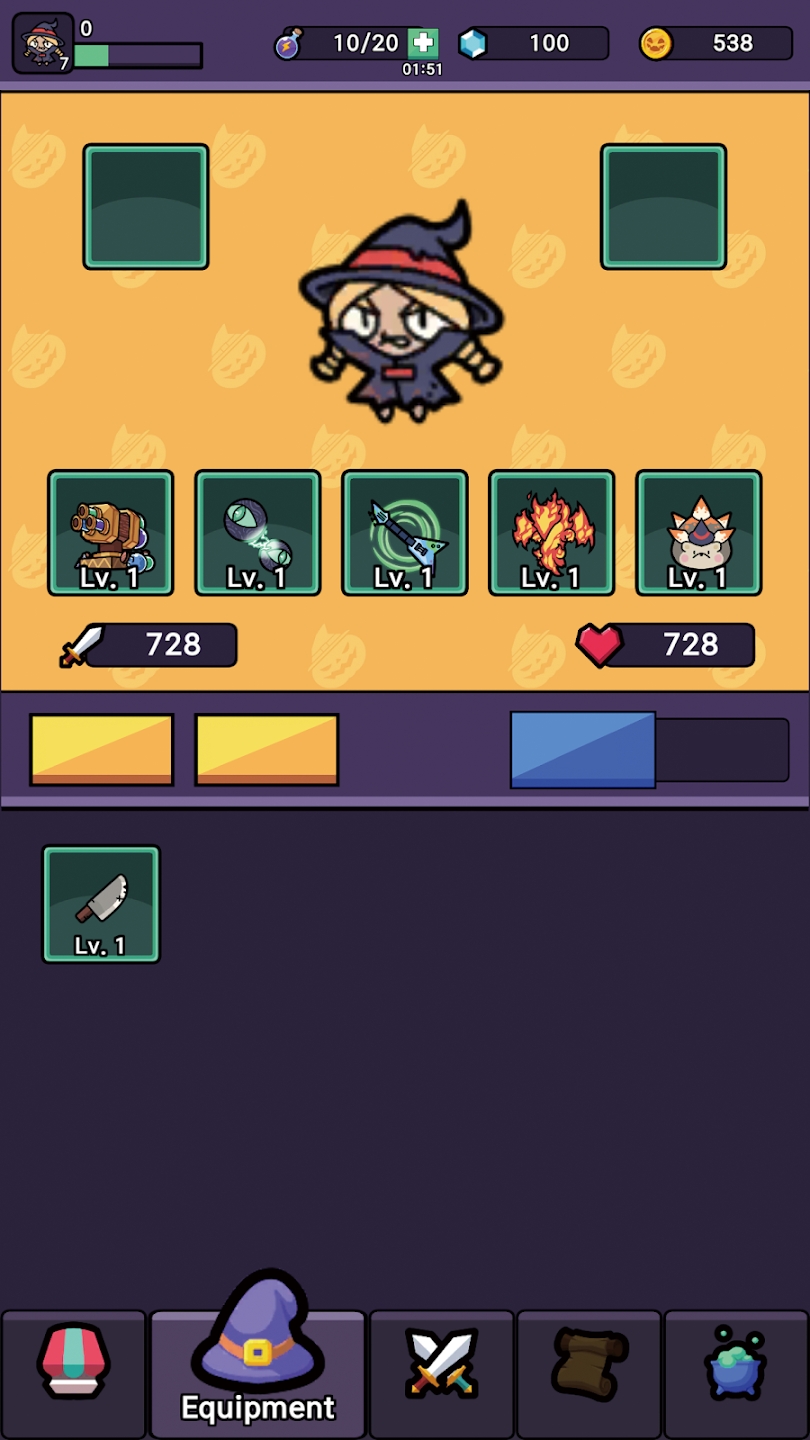Open the player profile avatar

pos(43,43)
